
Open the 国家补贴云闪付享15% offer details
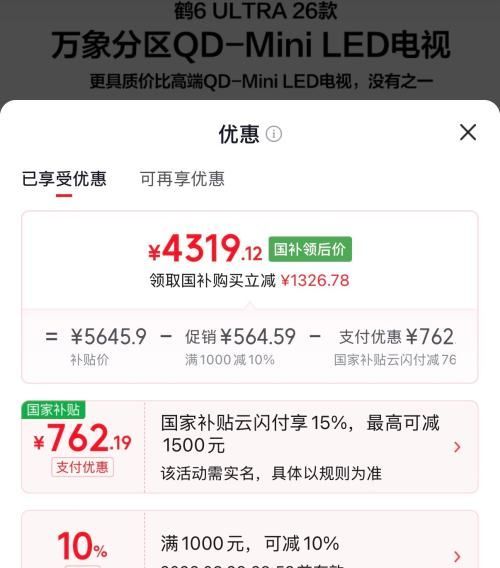click(250, 447)
